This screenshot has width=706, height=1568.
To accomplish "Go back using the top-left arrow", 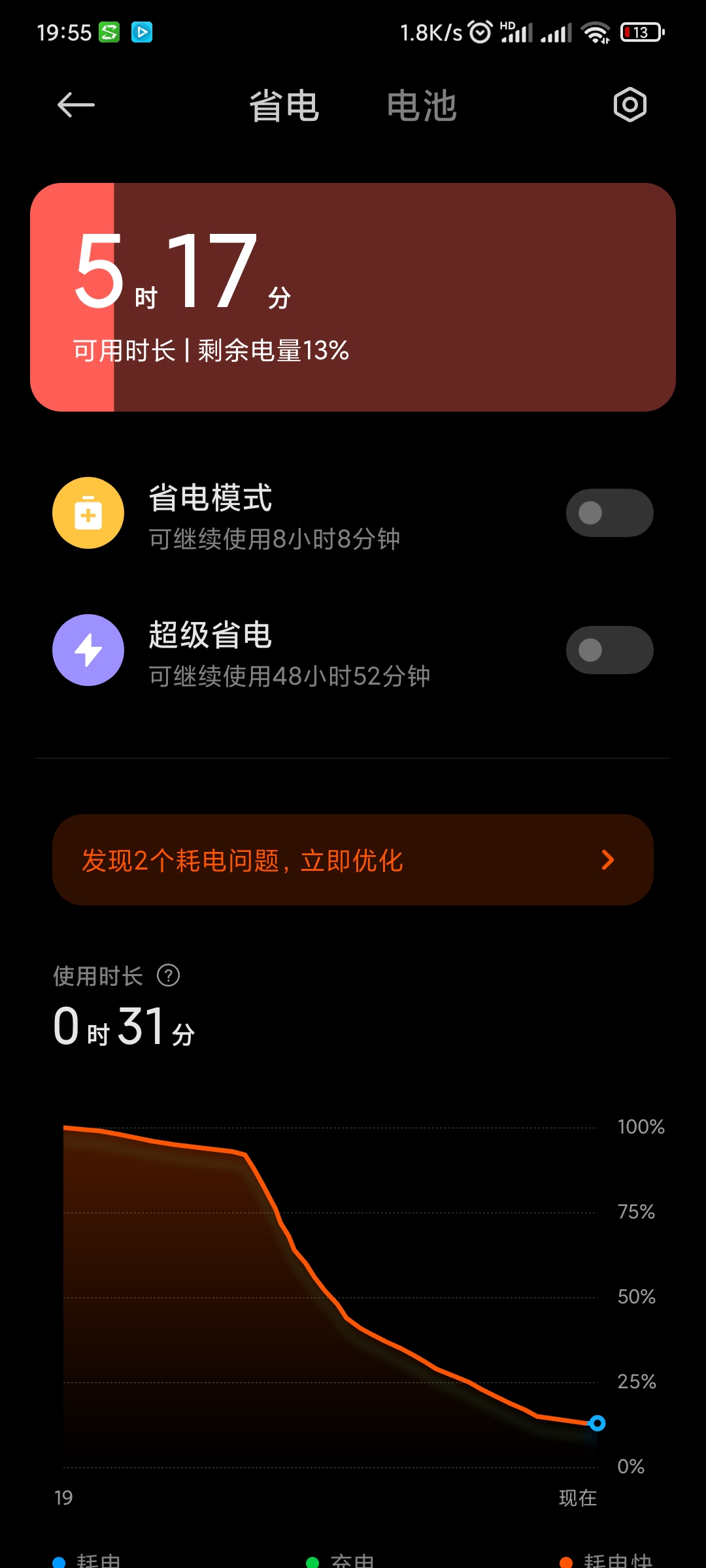I will coord(76,105).
